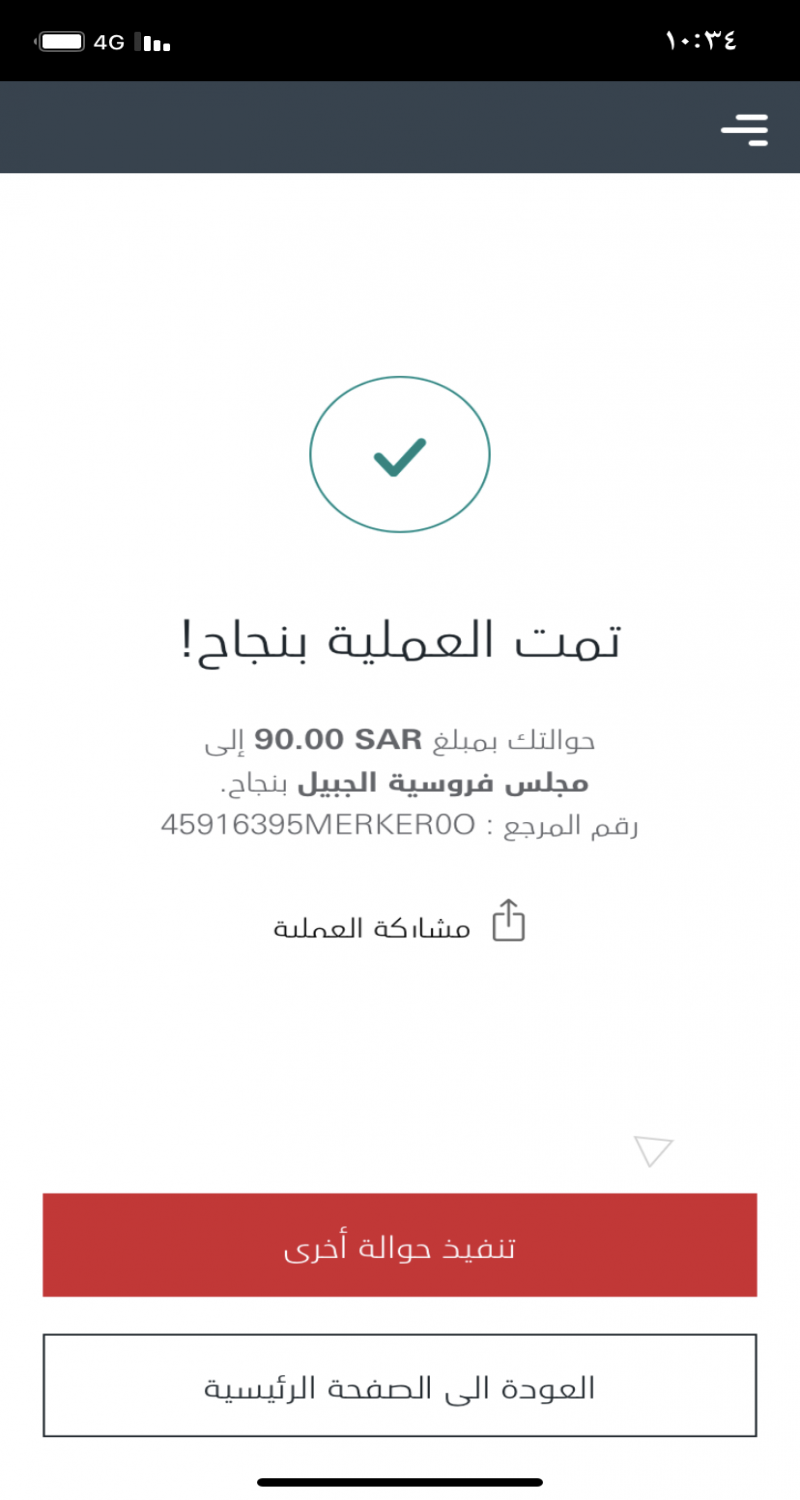
Task: Open the hamburger menu
Action: coord(744,130)
